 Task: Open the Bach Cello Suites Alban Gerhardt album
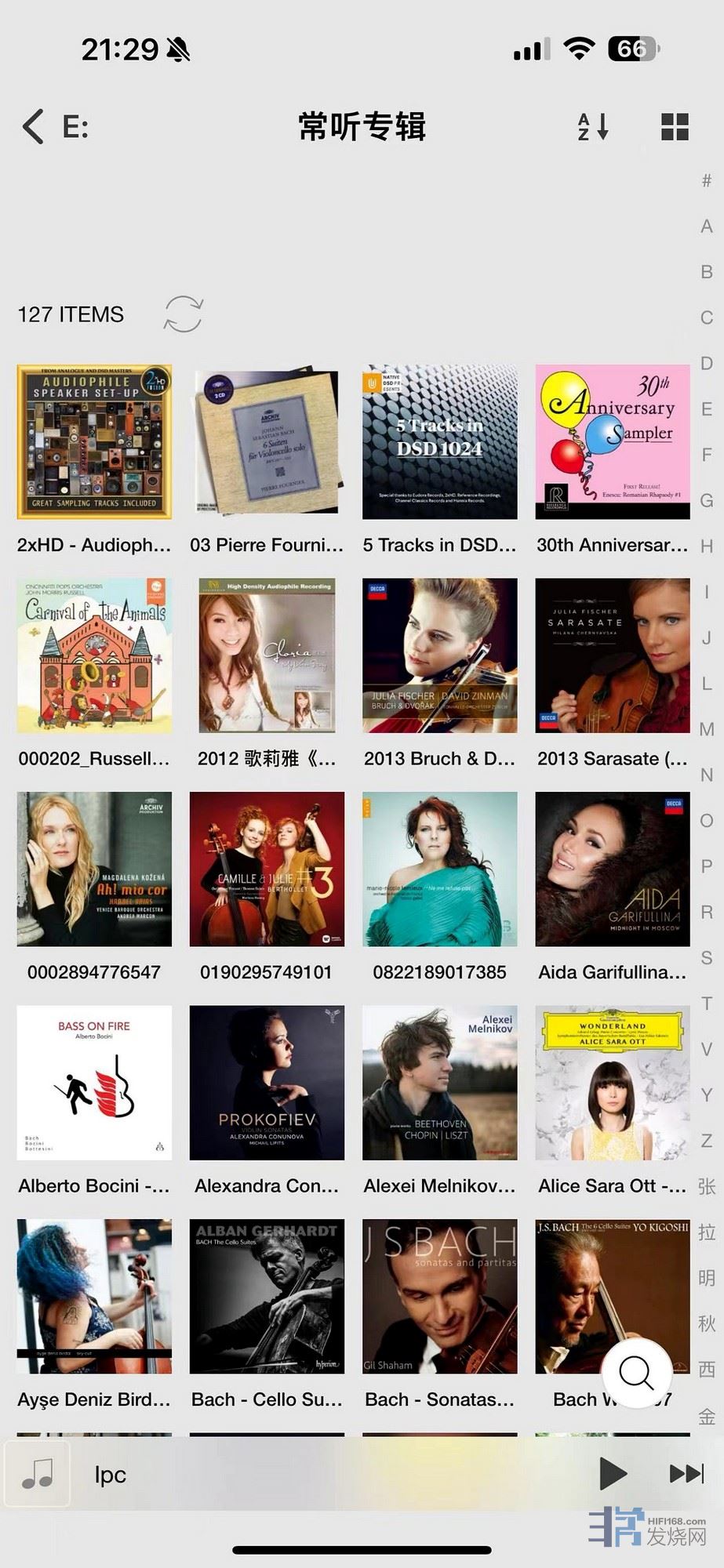click(x=267, y=1296)
